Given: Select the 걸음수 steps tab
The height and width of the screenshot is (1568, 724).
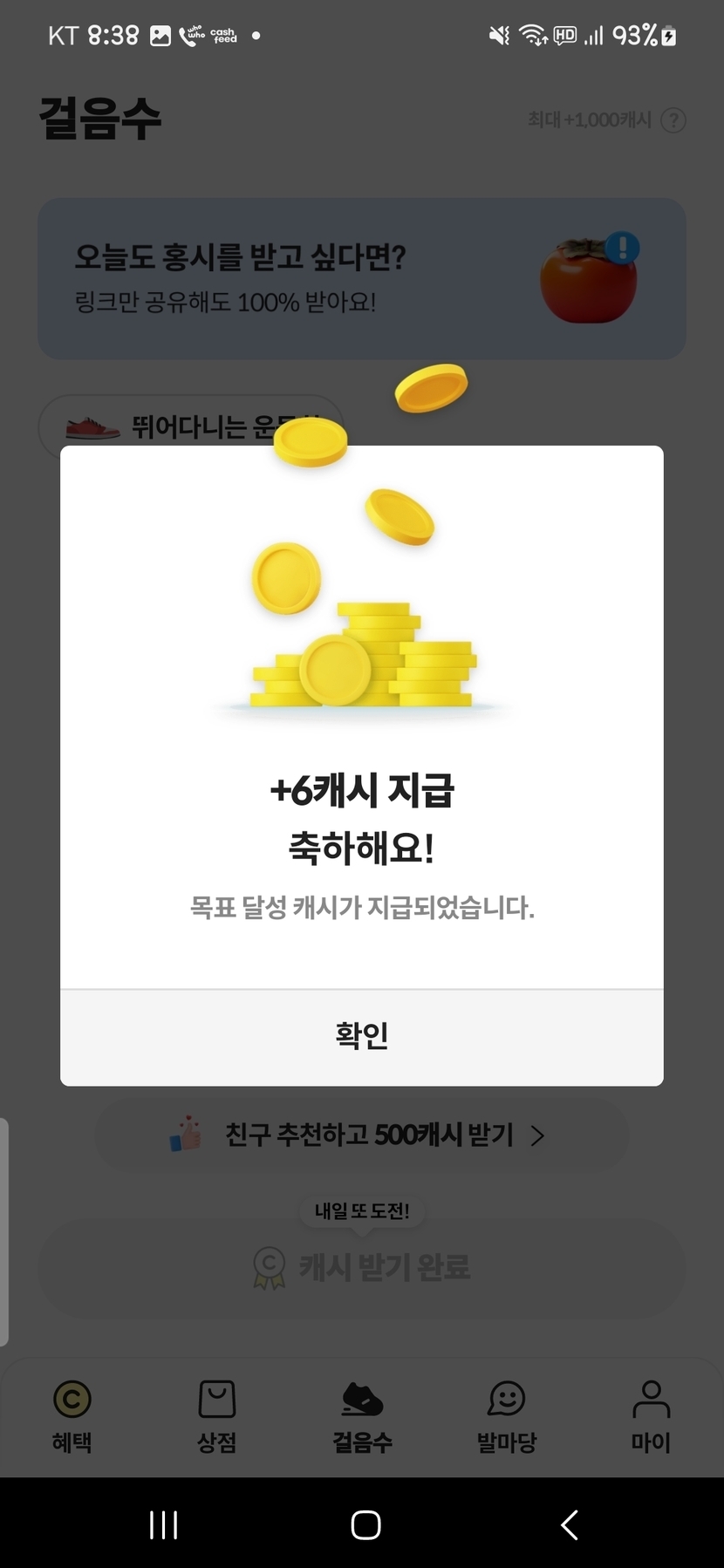Looking at the screenshot, I should [x=362, y=1415].
